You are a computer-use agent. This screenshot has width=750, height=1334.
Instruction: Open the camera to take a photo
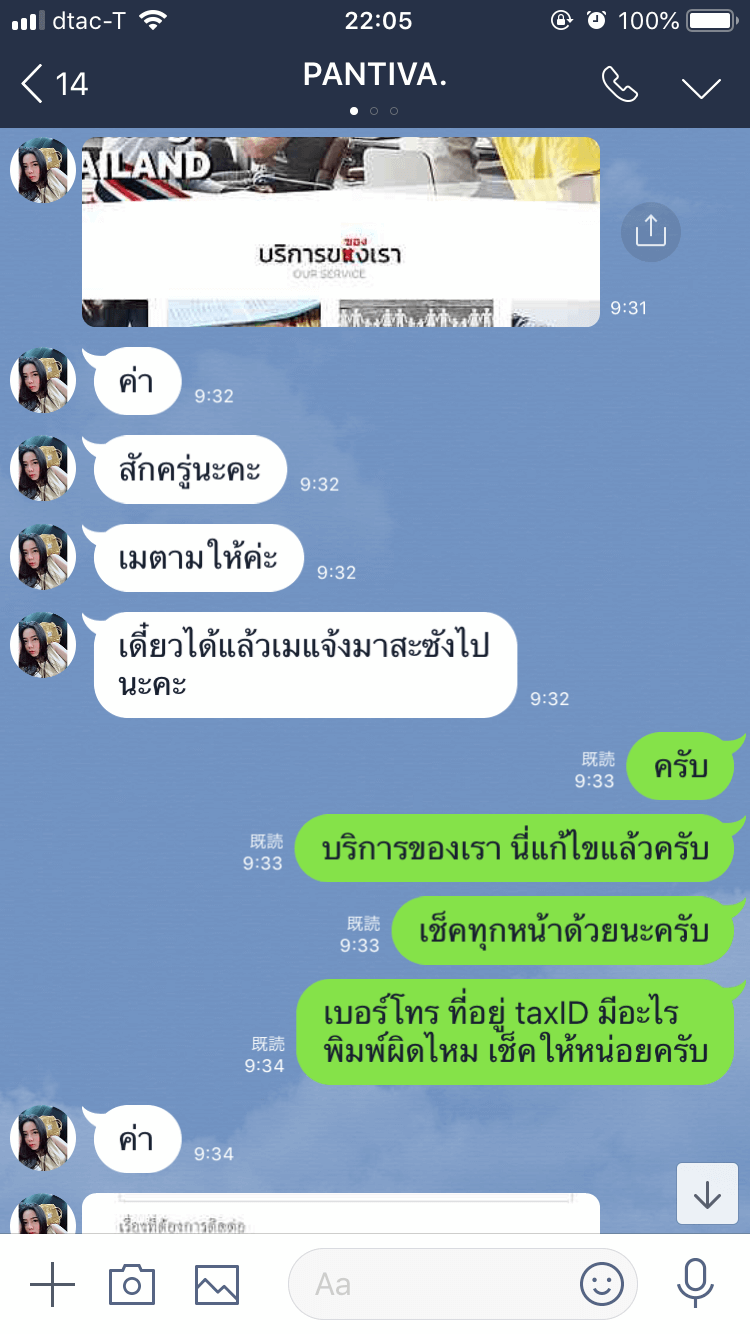pyautogui.click(x=132, y=1284)
